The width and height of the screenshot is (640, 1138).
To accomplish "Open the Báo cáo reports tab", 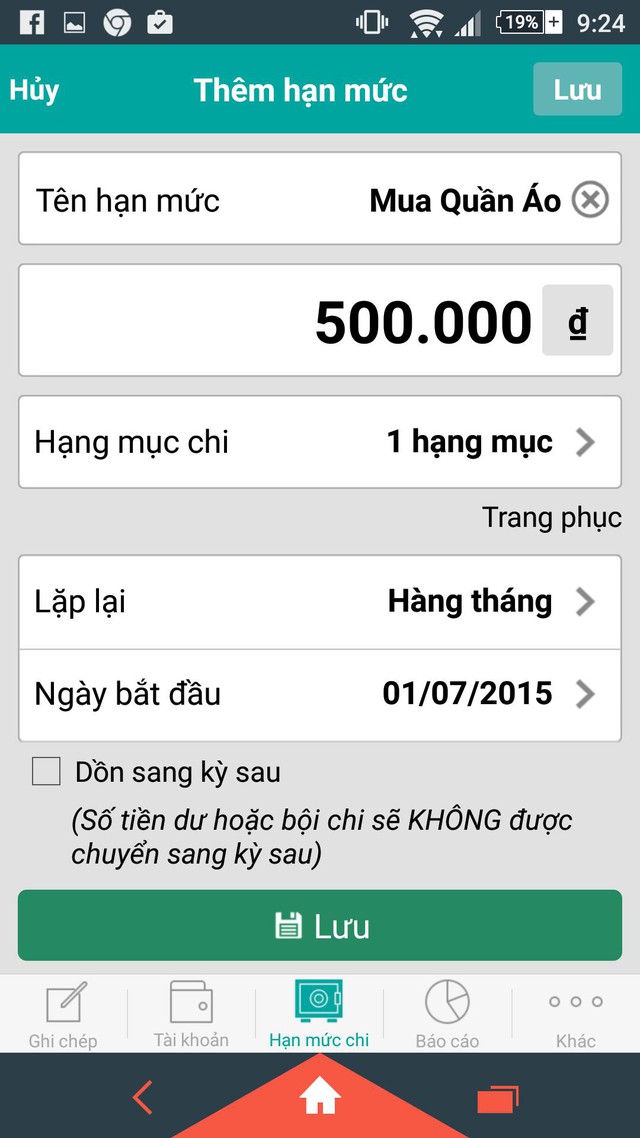I will (447, 1014).
